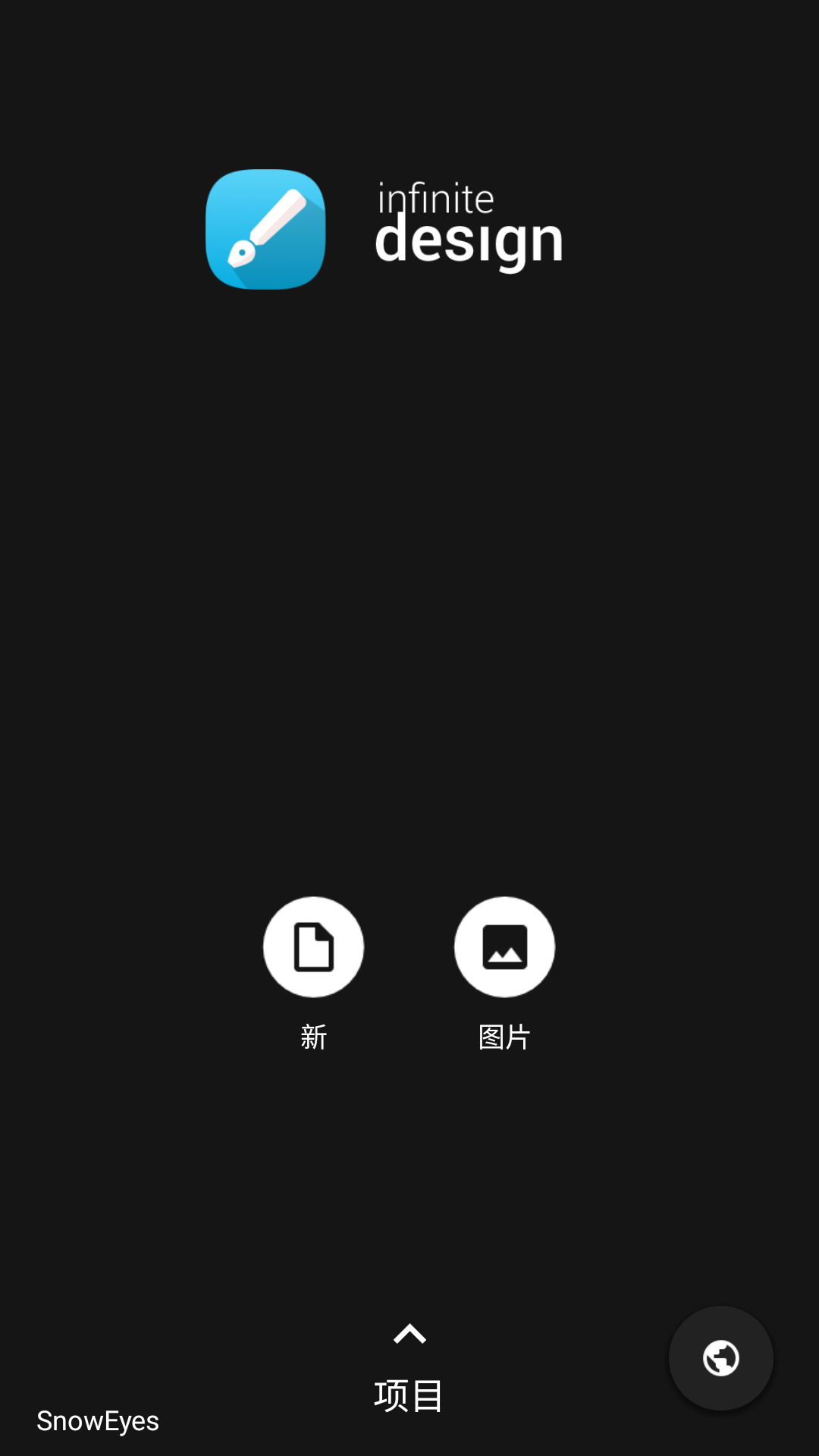
Task: Tap the 新 text label
Action: (x=313, y=1037)
